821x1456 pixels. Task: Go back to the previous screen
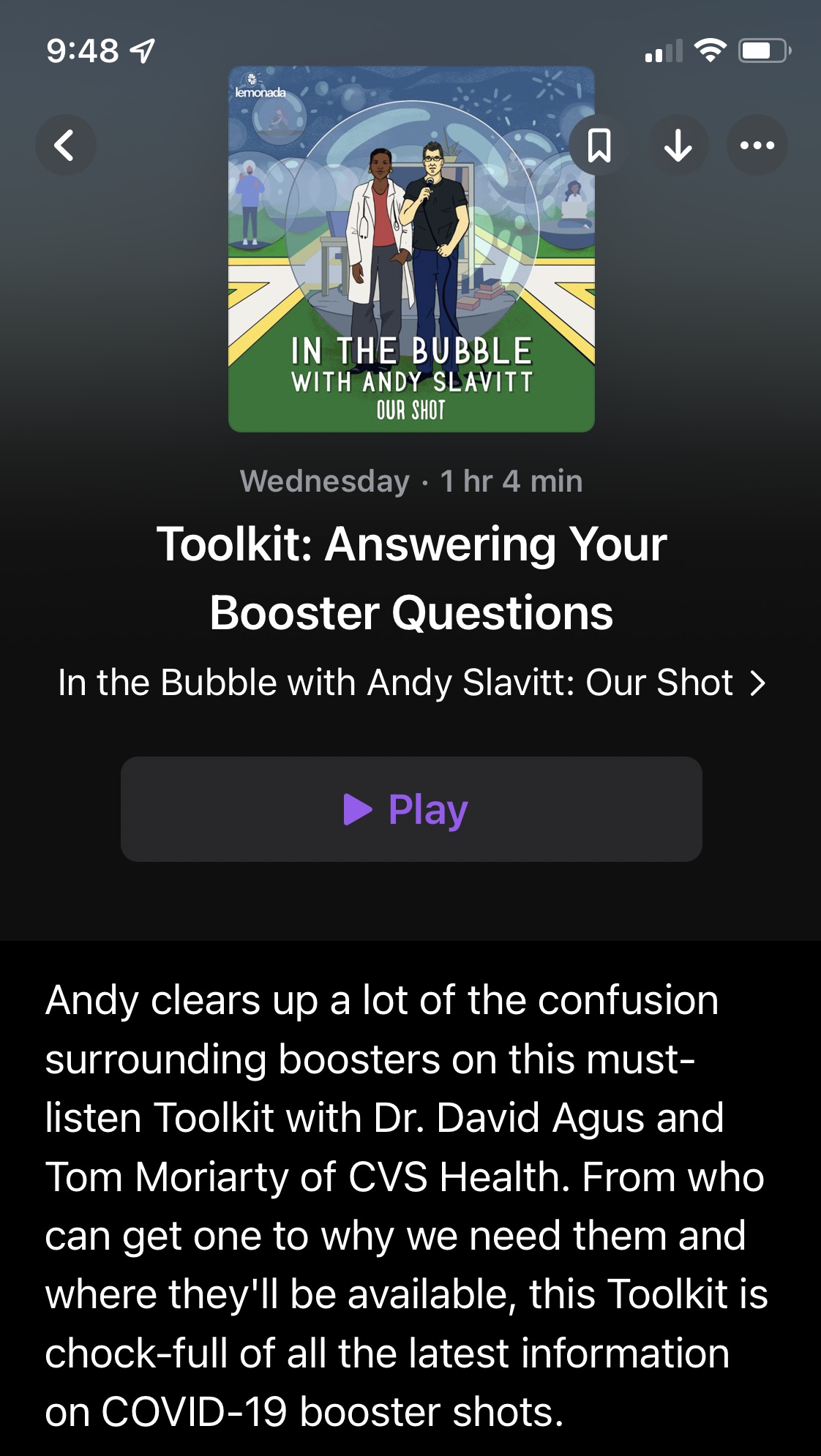point(66,145)
